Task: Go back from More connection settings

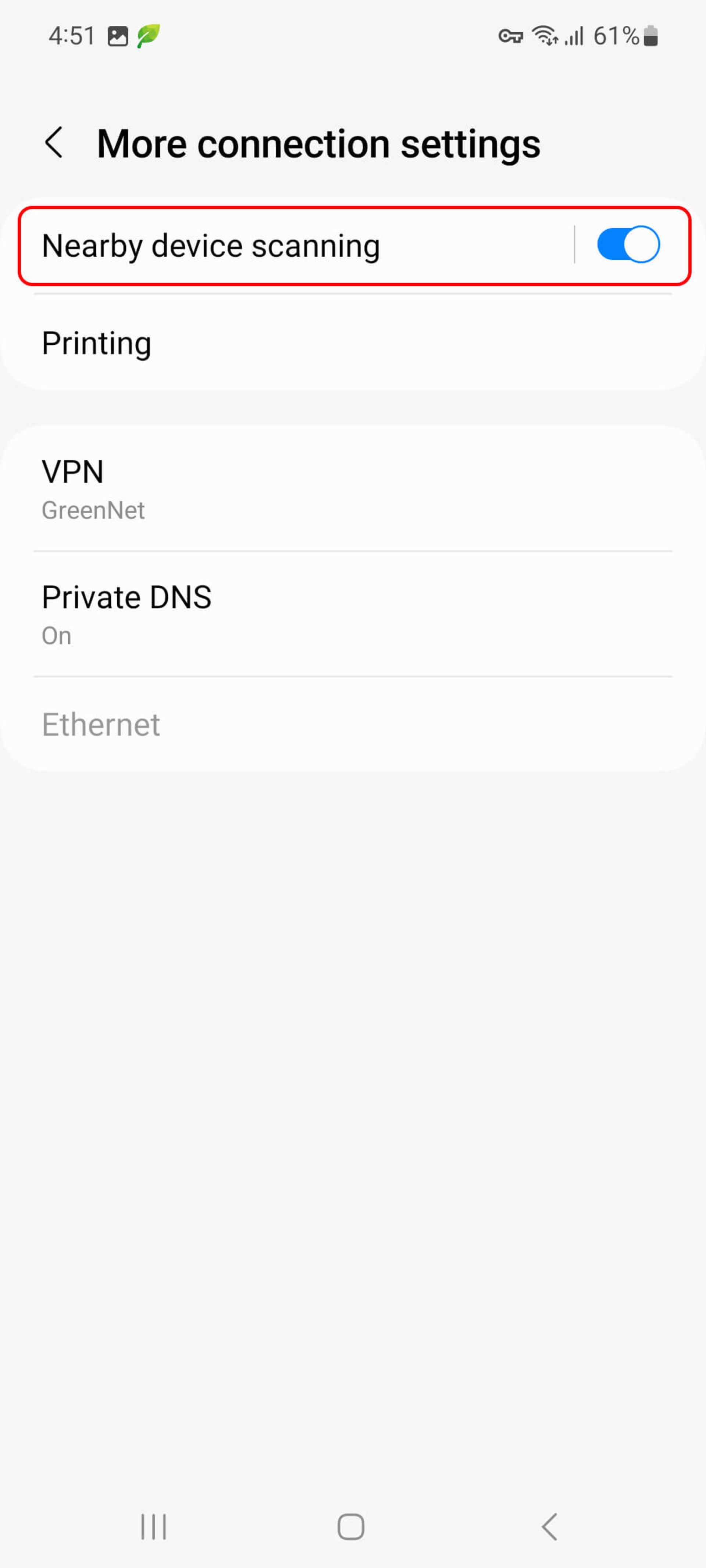Action: (x=54, y=143)
